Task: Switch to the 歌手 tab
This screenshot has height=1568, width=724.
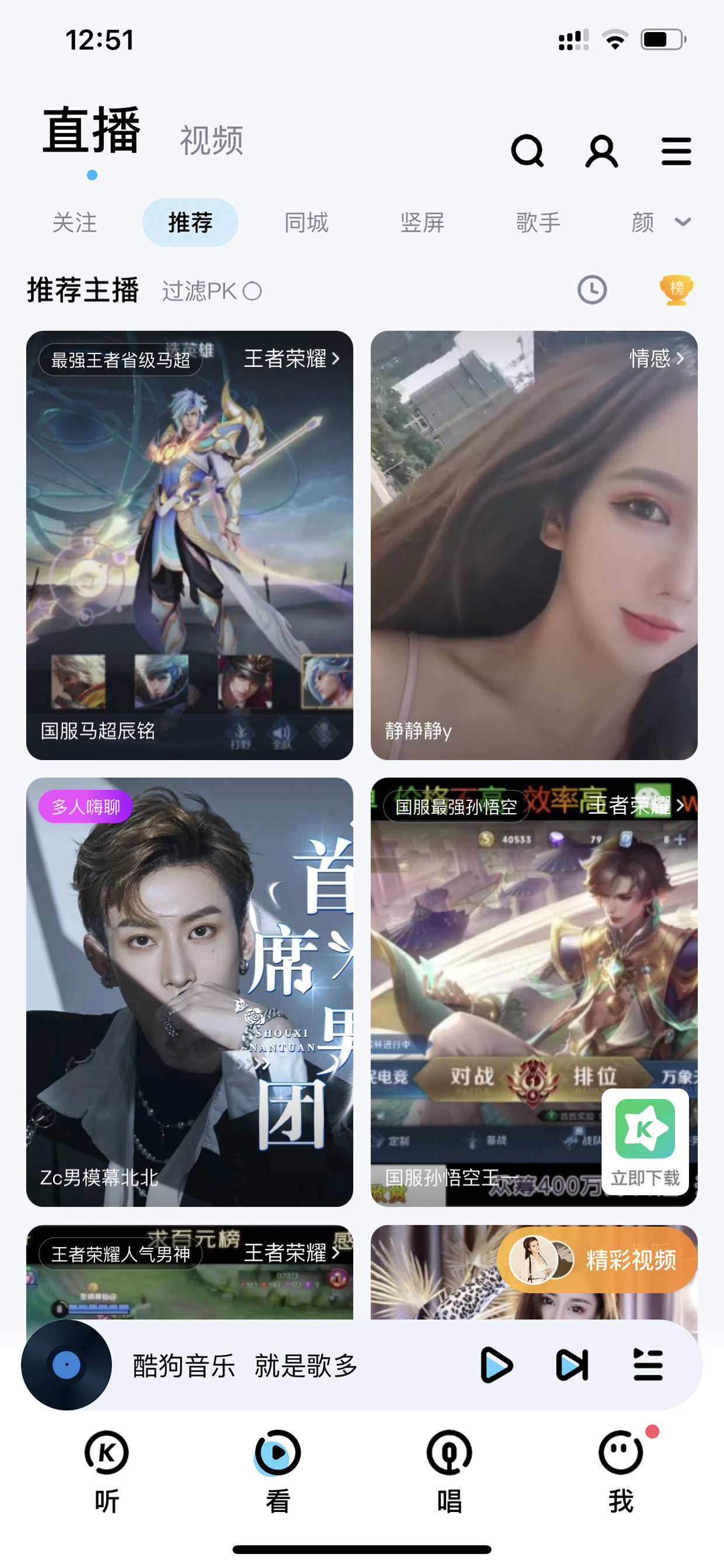Action: 538,222
